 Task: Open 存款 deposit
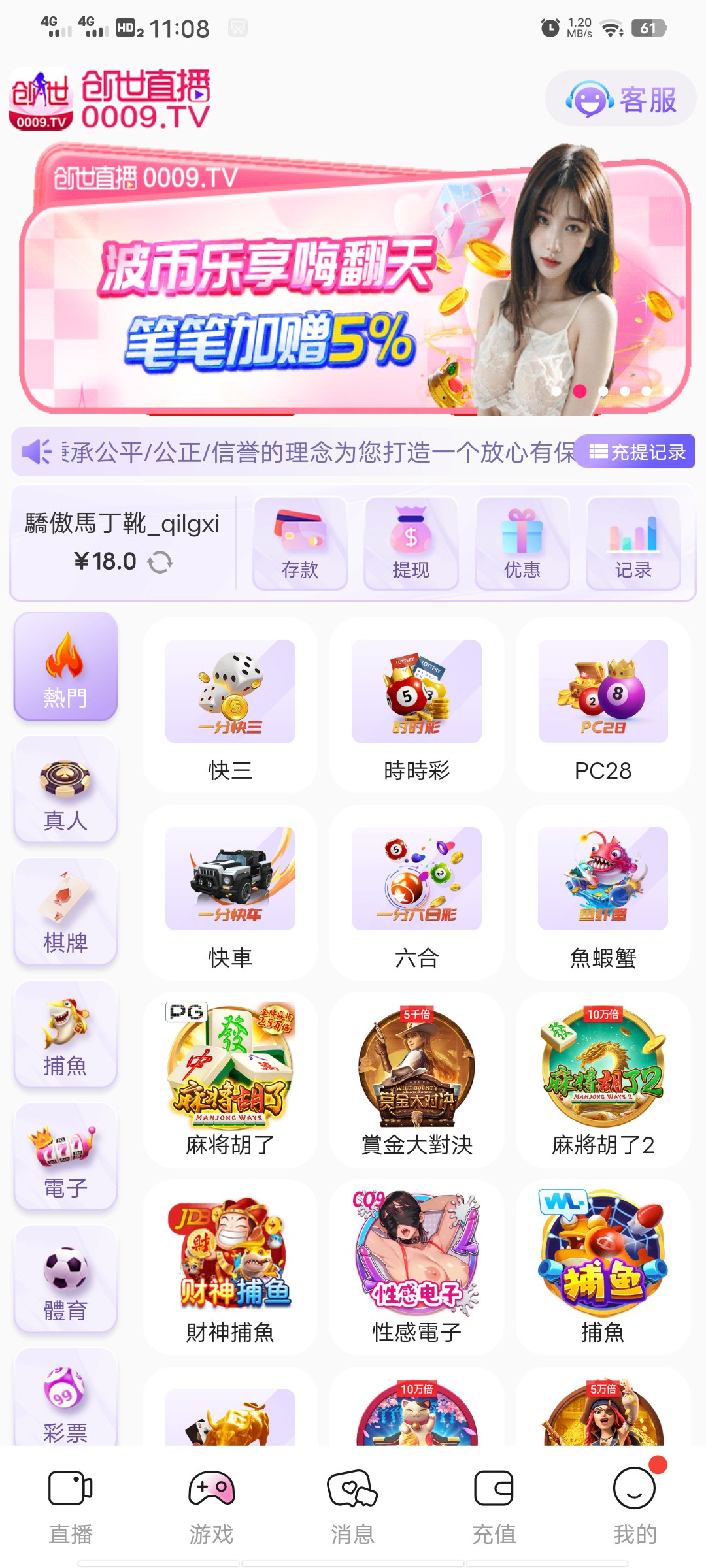(x=300, y=544)
